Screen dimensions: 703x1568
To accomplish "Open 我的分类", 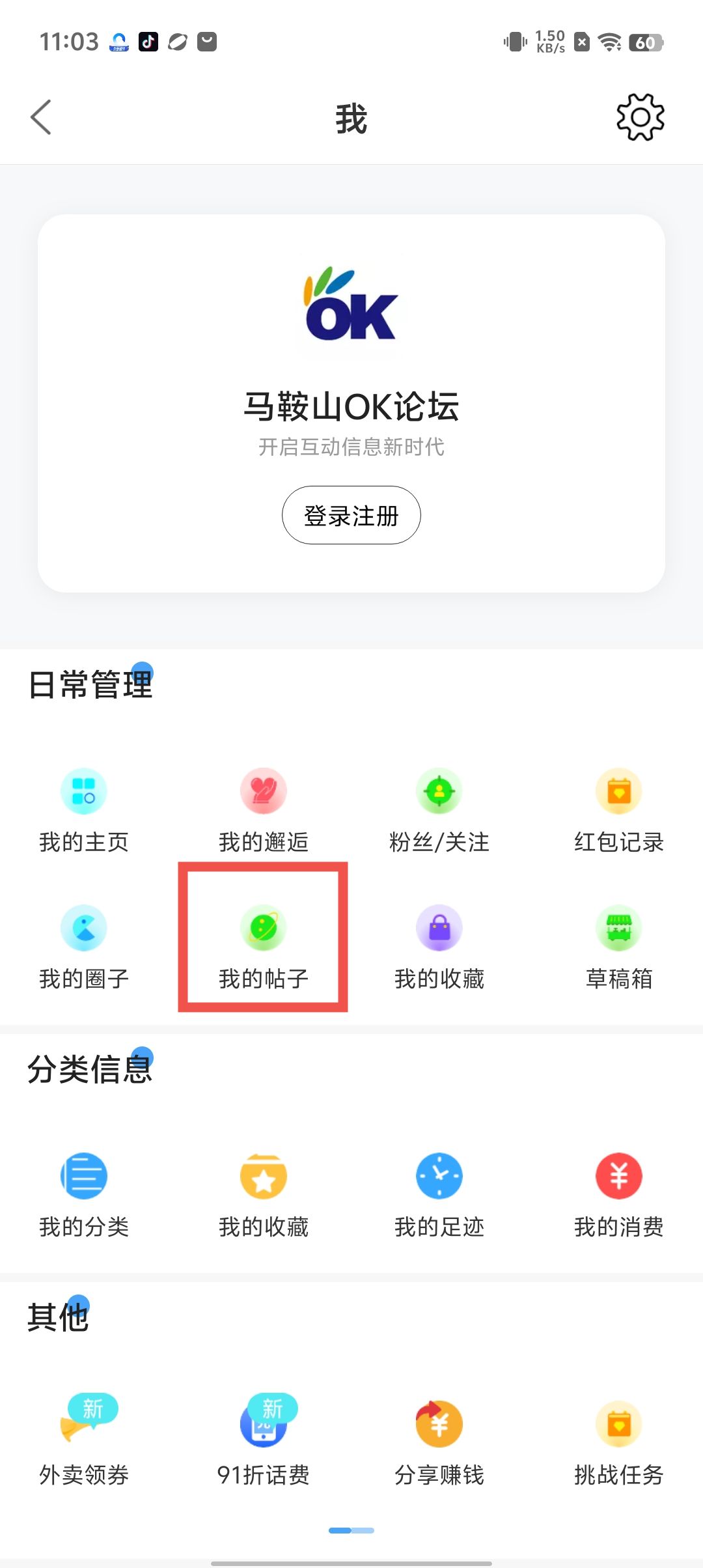I will (x=84, y=1195).
